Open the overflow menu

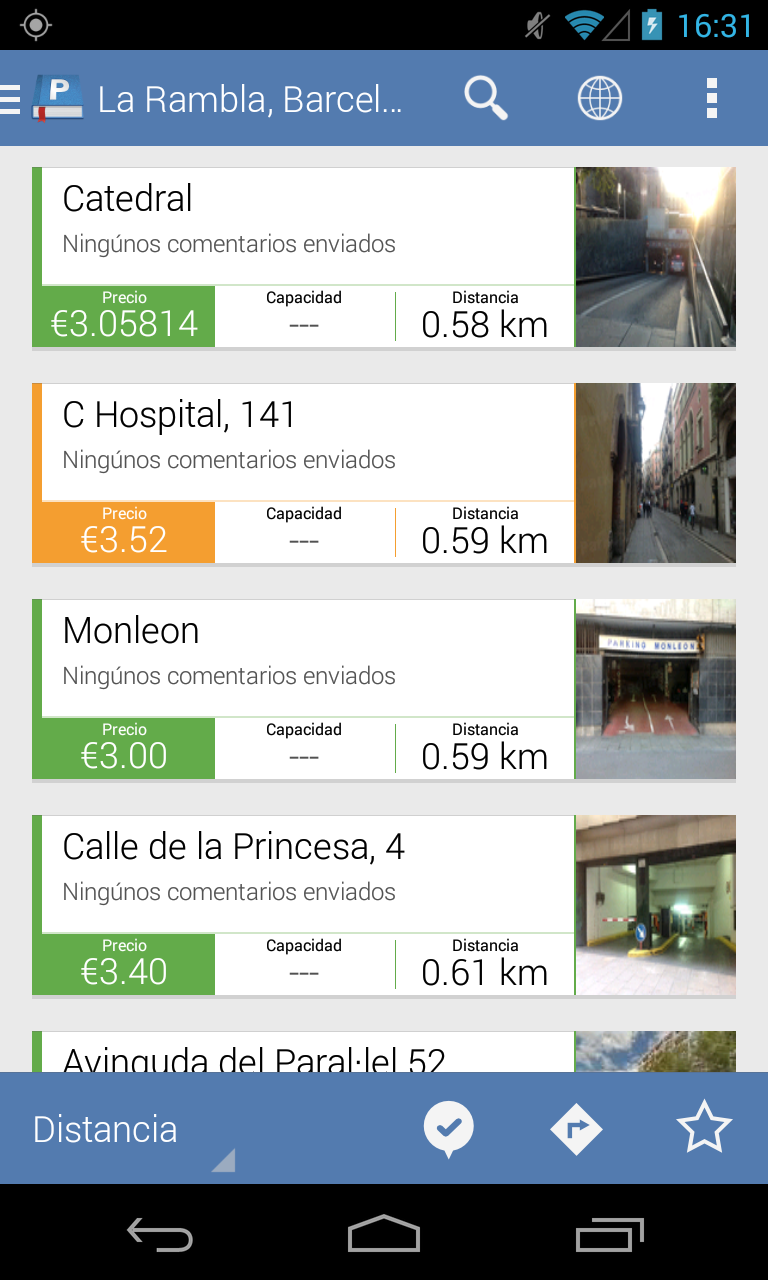(711, 99)
